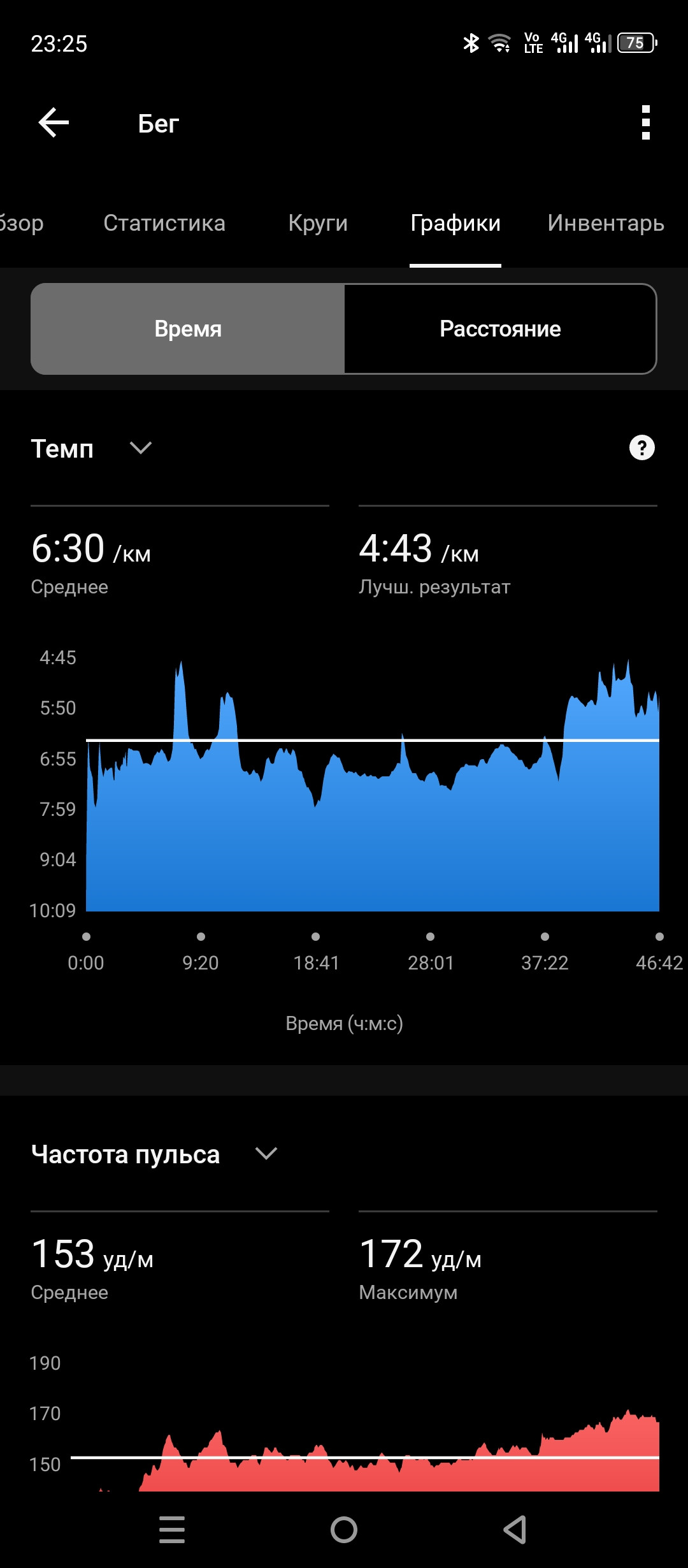Open the three-dot overflow menu
Image resolution: width=688 pixels, height=1568 pixels.
[x=645, y=122]
